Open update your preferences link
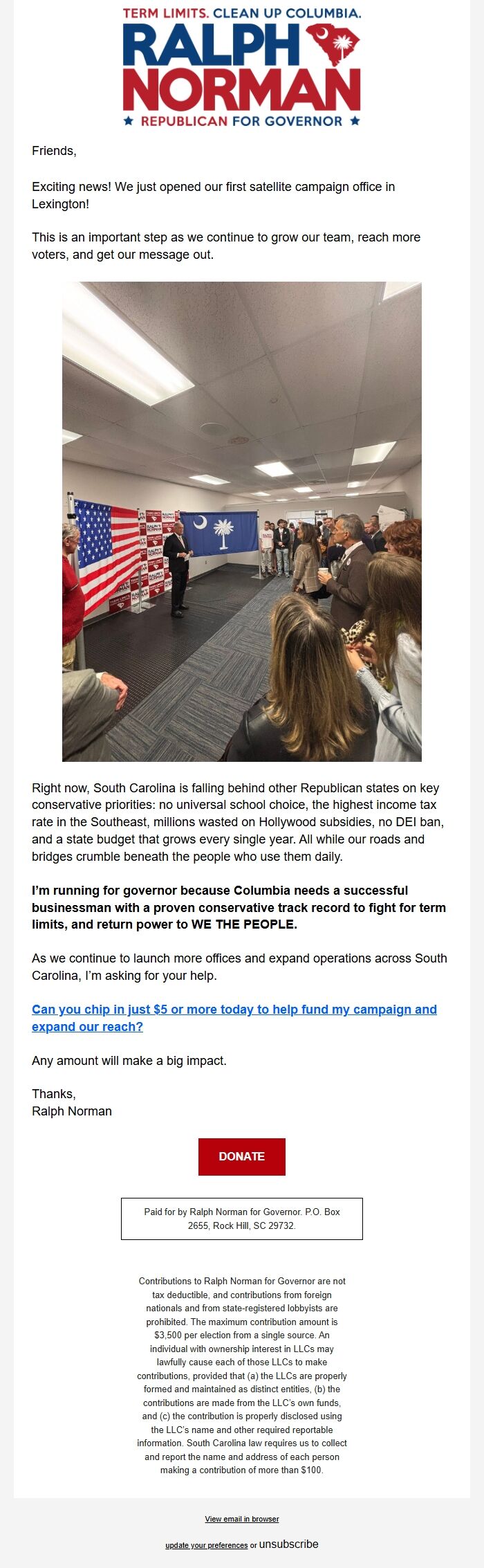The height and width of the screenshot is (1568, 484). pyautogui.click(x=206, y=1544)
